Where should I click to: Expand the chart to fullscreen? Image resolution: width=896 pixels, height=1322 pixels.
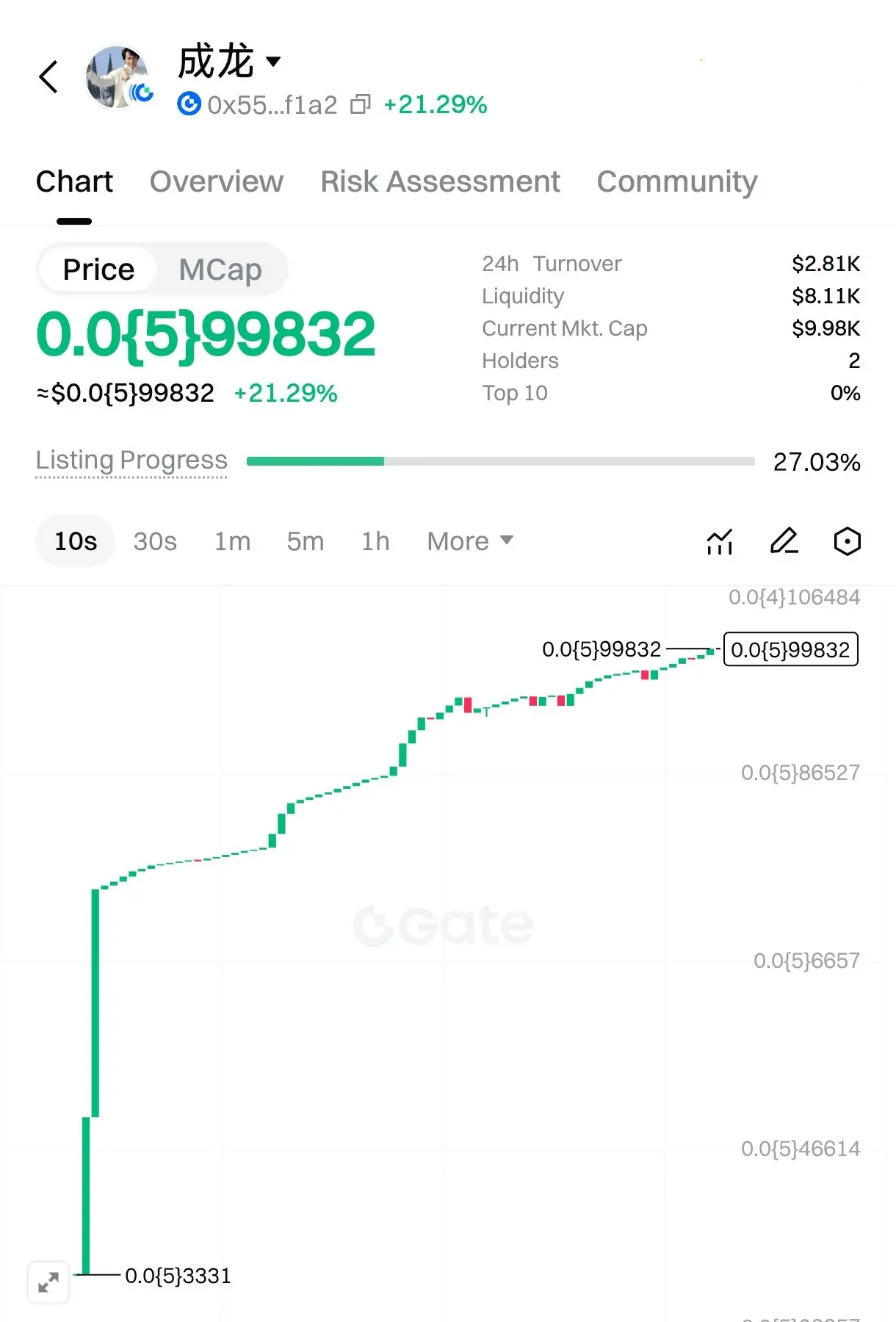click(x=48, y=1282)
